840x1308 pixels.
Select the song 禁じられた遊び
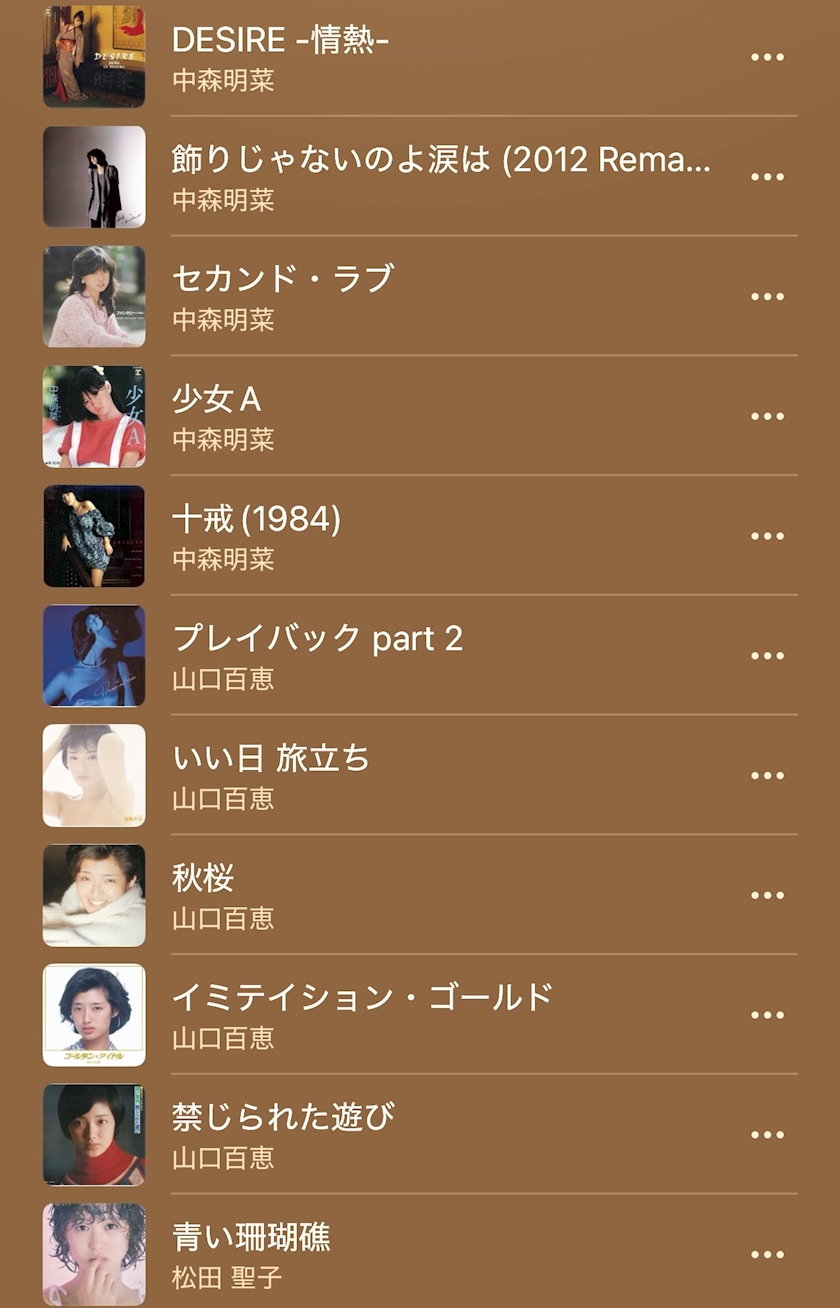coord(420,1135)
